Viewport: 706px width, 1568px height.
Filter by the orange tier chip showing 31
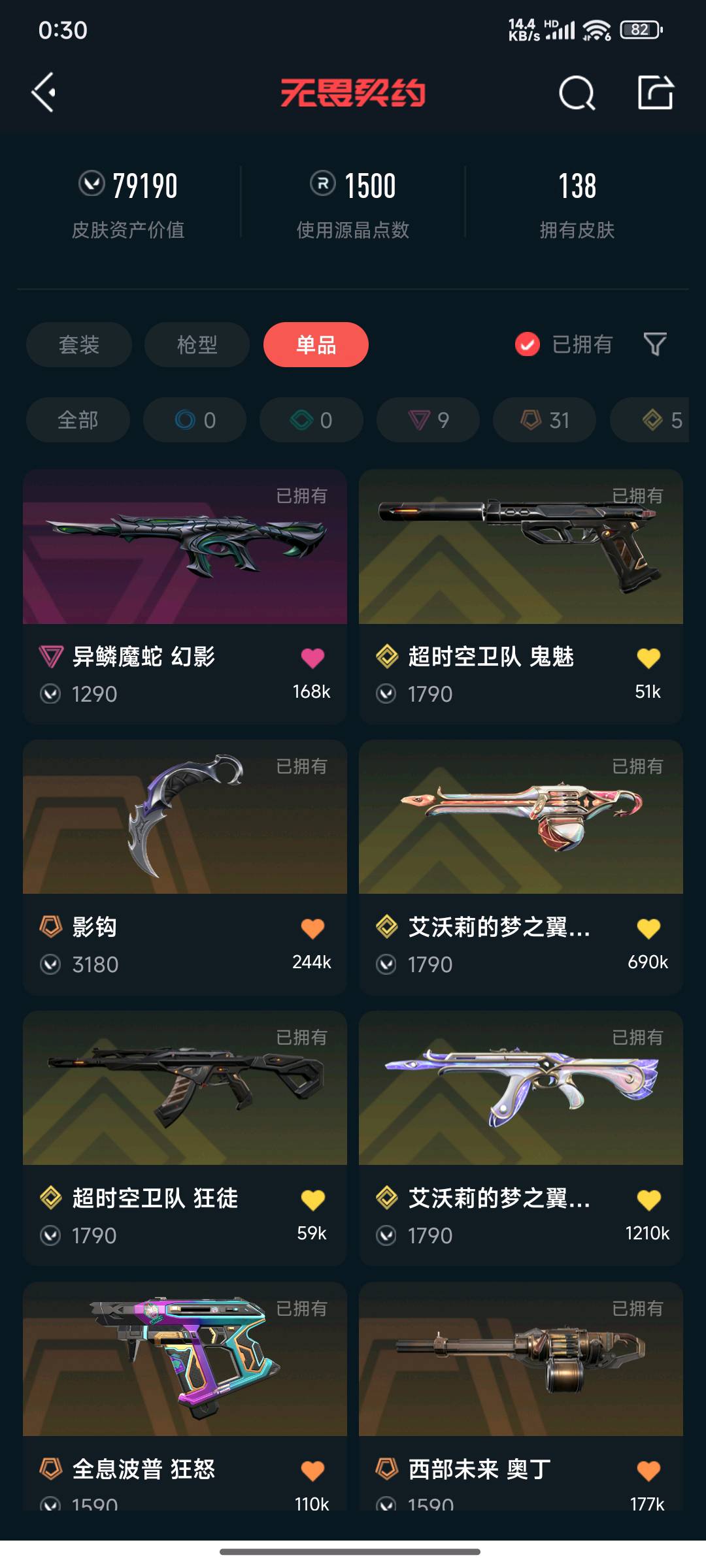(545, 420)
